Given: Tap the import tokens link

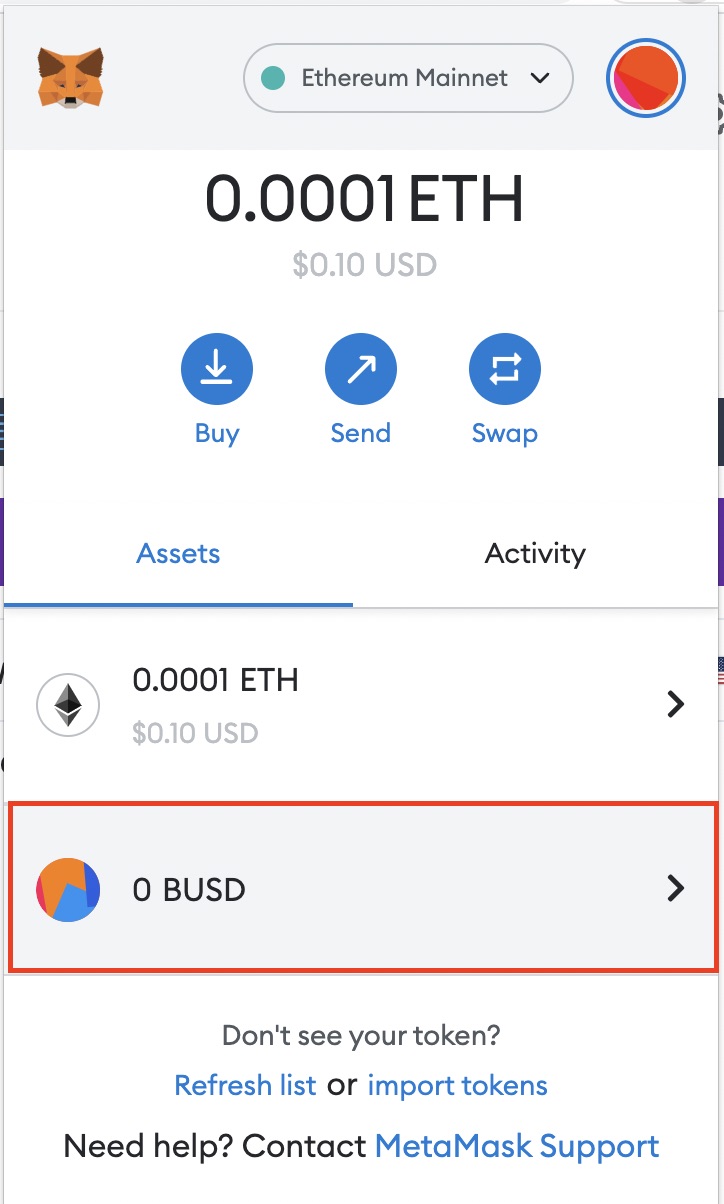Looking at the screenshot, I should click(458, 1085).
